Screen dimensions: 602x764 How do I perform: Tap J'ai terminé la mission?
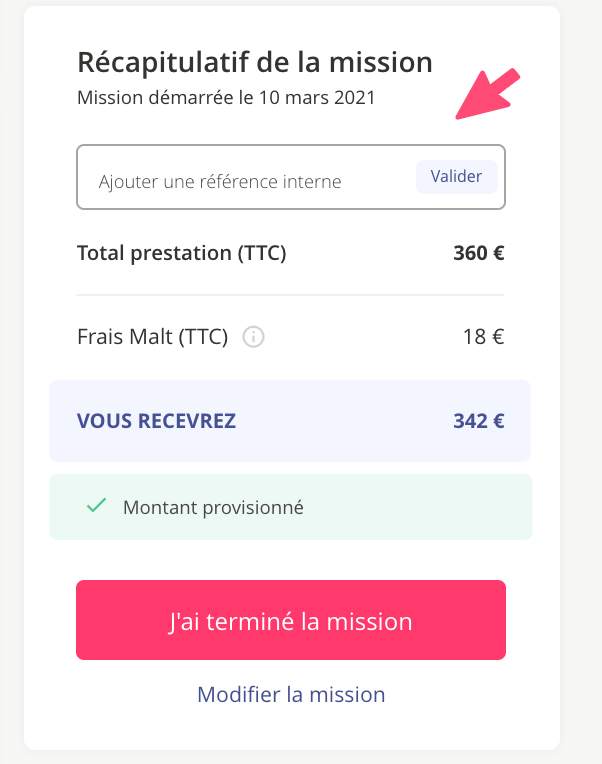(x=290, y=620)
